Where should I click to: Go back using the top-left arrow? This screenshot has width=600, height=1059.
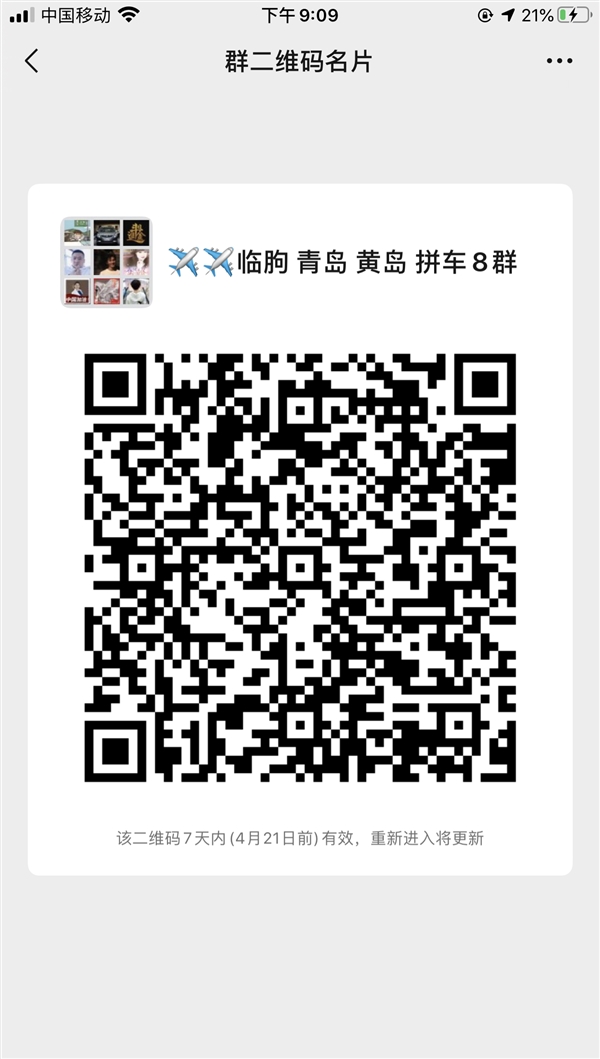[32, 61]
